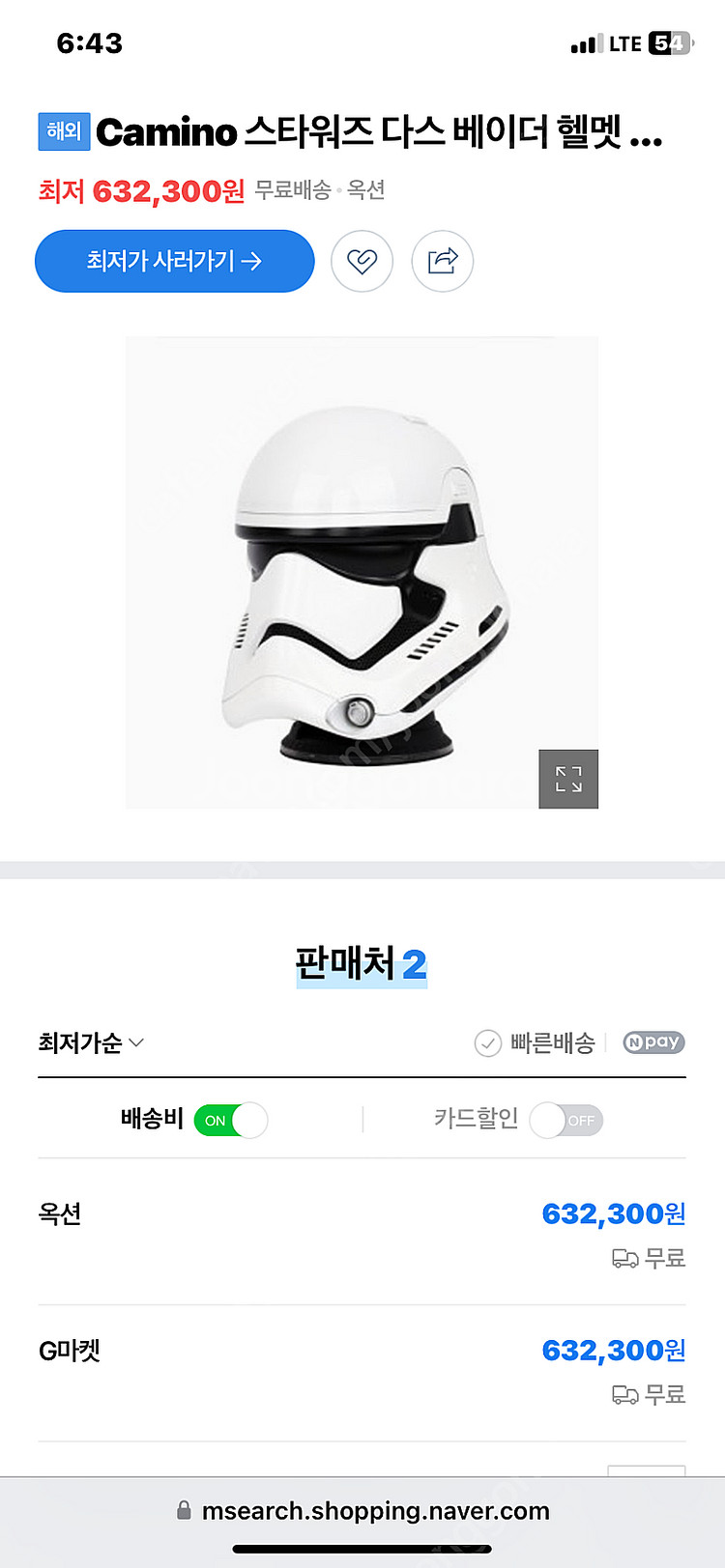Turn off the 배송비 toggle
The height and width of the screenshot is (1568, 725).
(231, 1120)
